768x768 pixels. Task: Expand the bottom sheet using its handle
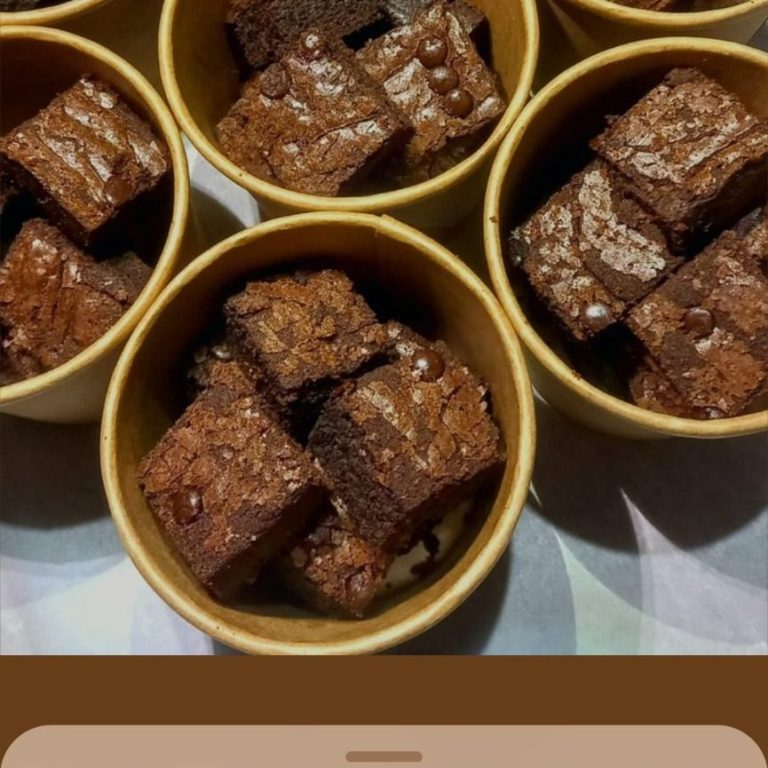coord(384,756)
